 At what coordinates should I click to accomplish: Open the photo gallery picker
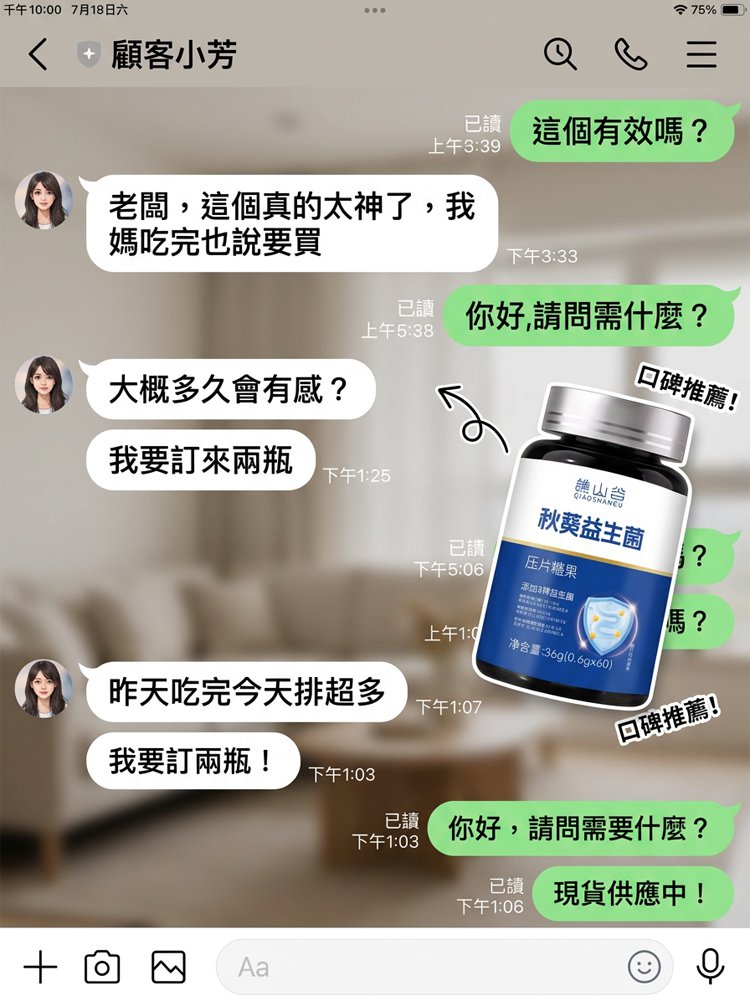point(168,966)
